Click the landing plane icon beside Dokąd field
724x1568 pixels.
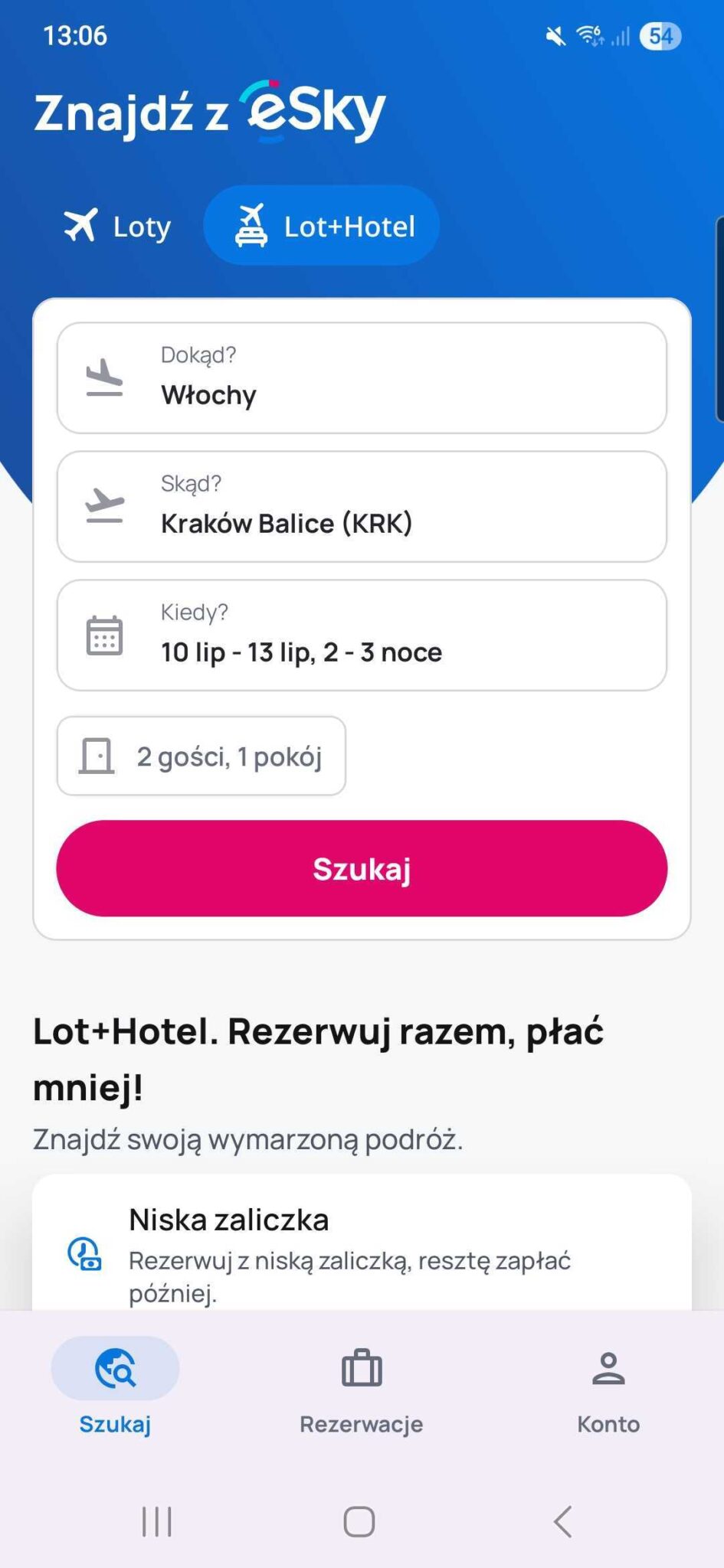[x=105, y=377]
